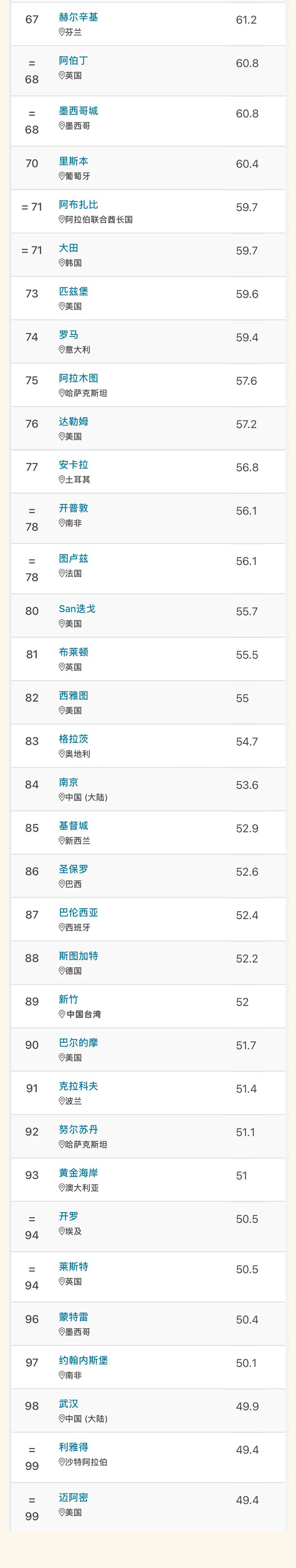This screenshot has width=296, height=1568.
Task: Open the 新竹 city page
Action: click(x=69, y=999)
